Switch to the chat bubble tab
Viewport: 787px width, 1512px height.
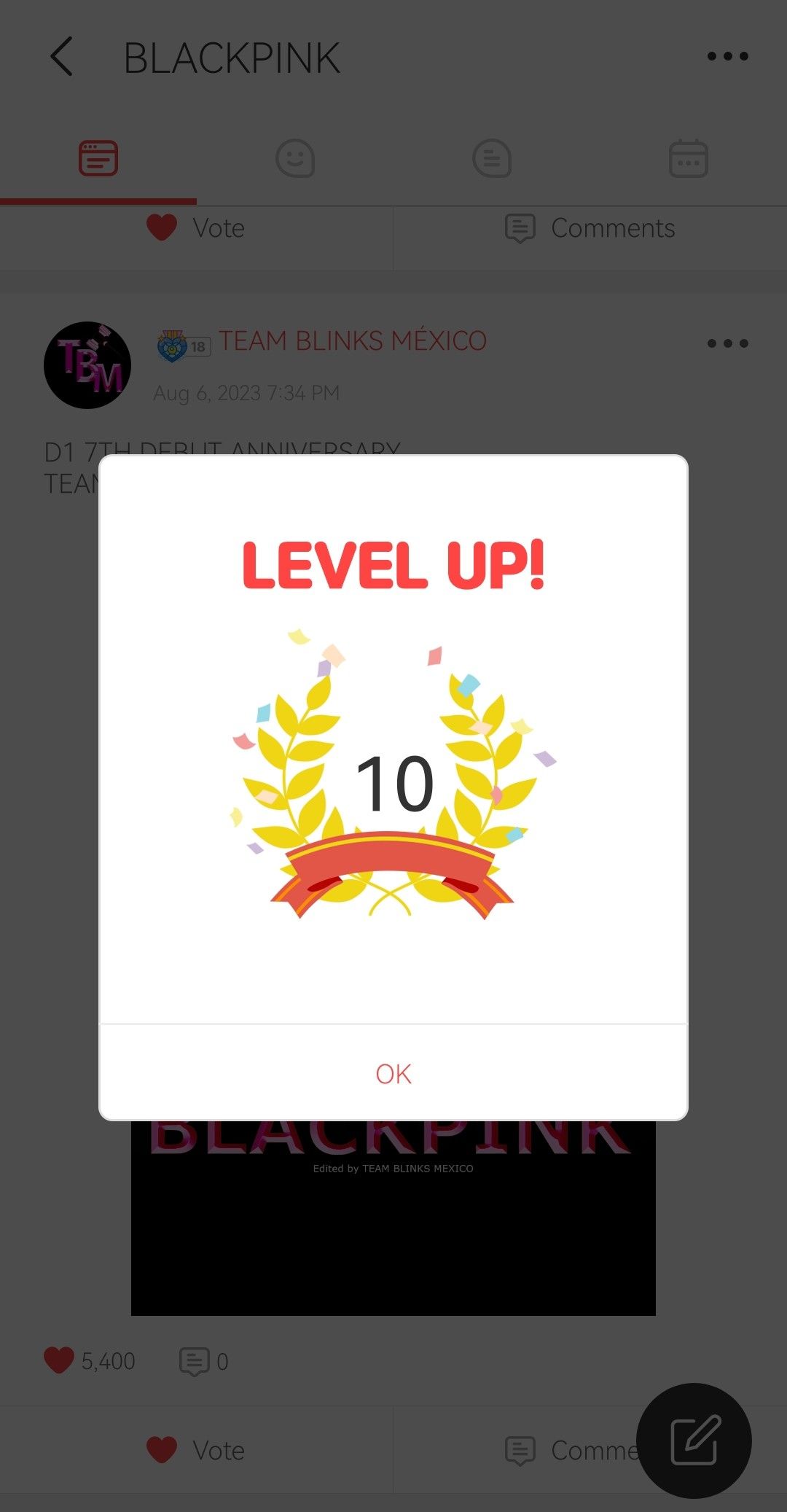pos(492,158)
